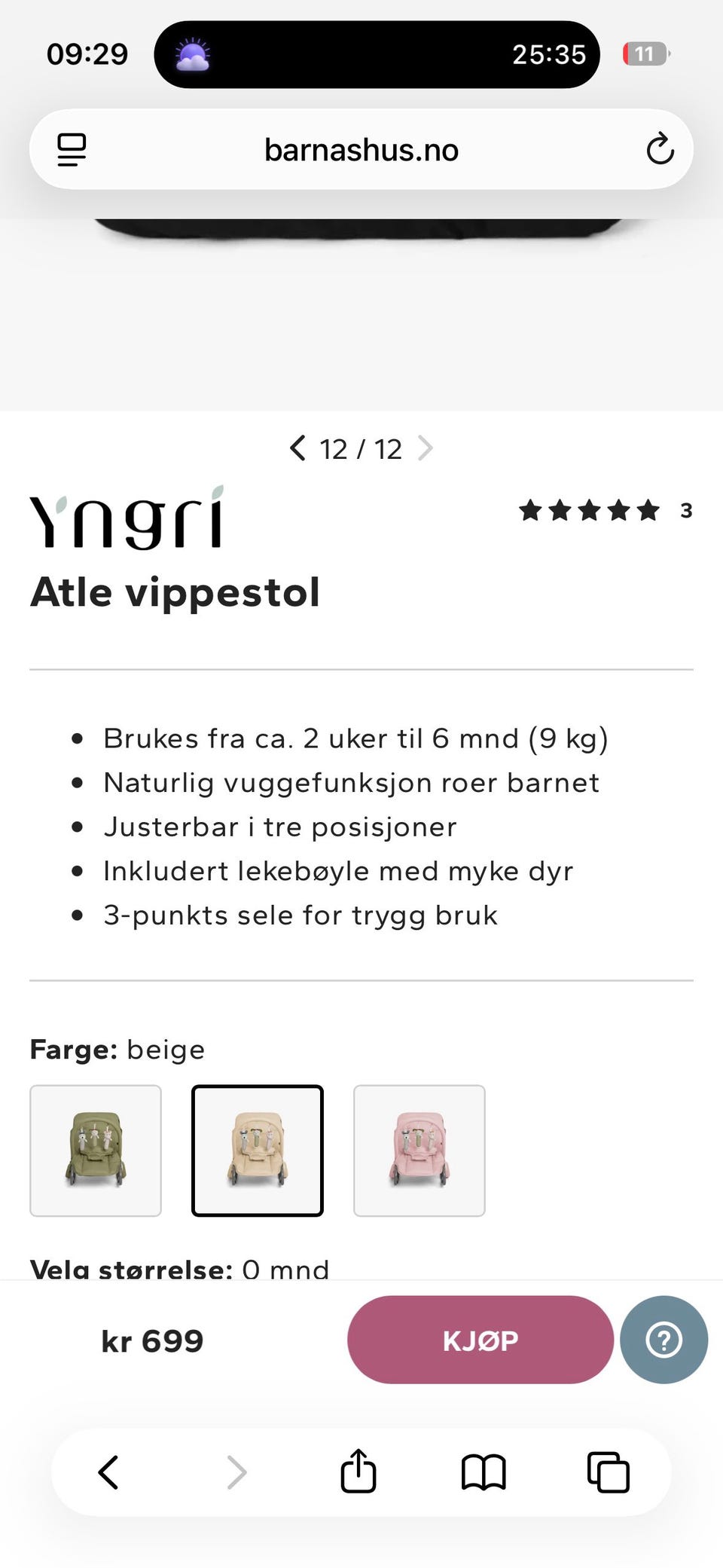Screen dimensions: 723x1568
Task: Share this product page
Action: pos(358,1470)
